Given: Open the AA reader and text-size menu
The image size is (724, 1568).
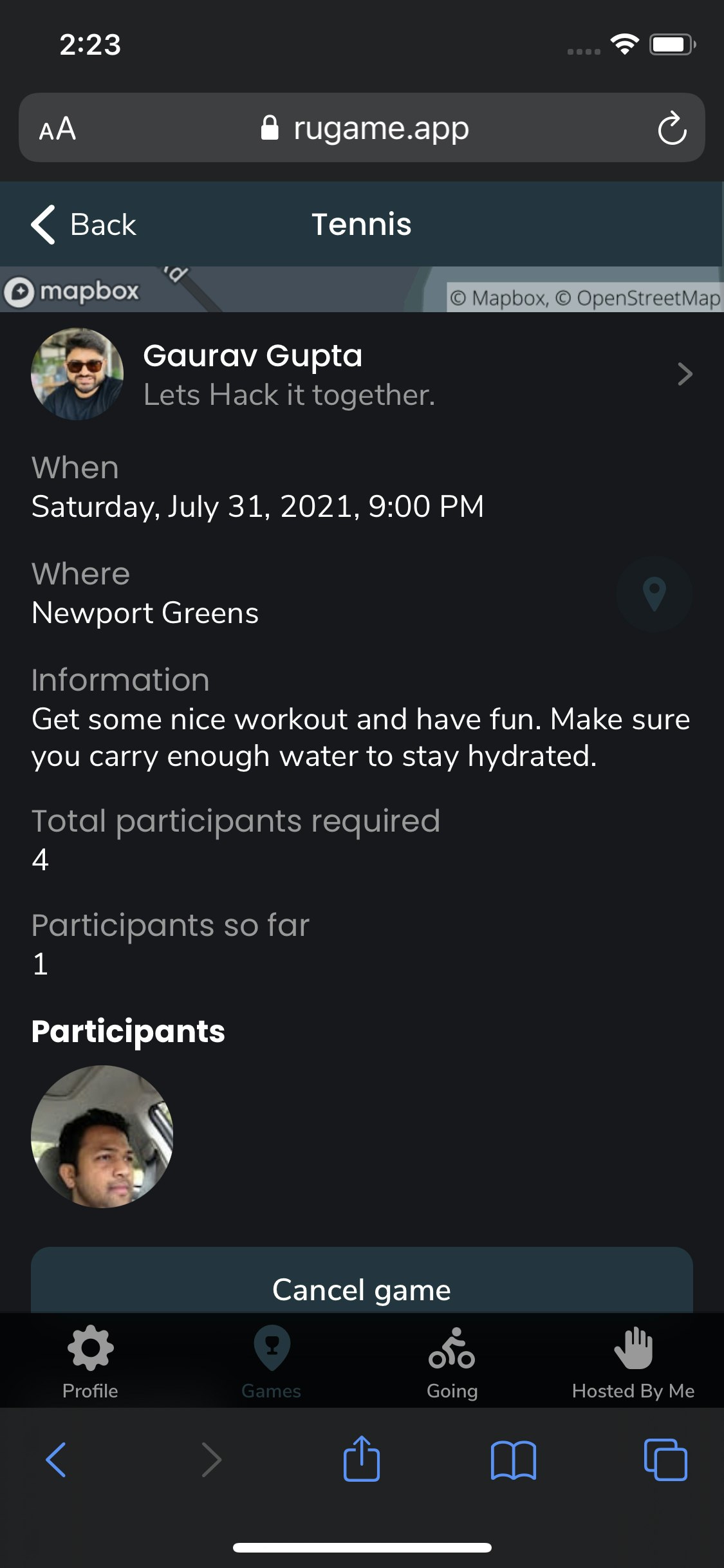Looking at the screenshot, I should [x=57, y=129].
